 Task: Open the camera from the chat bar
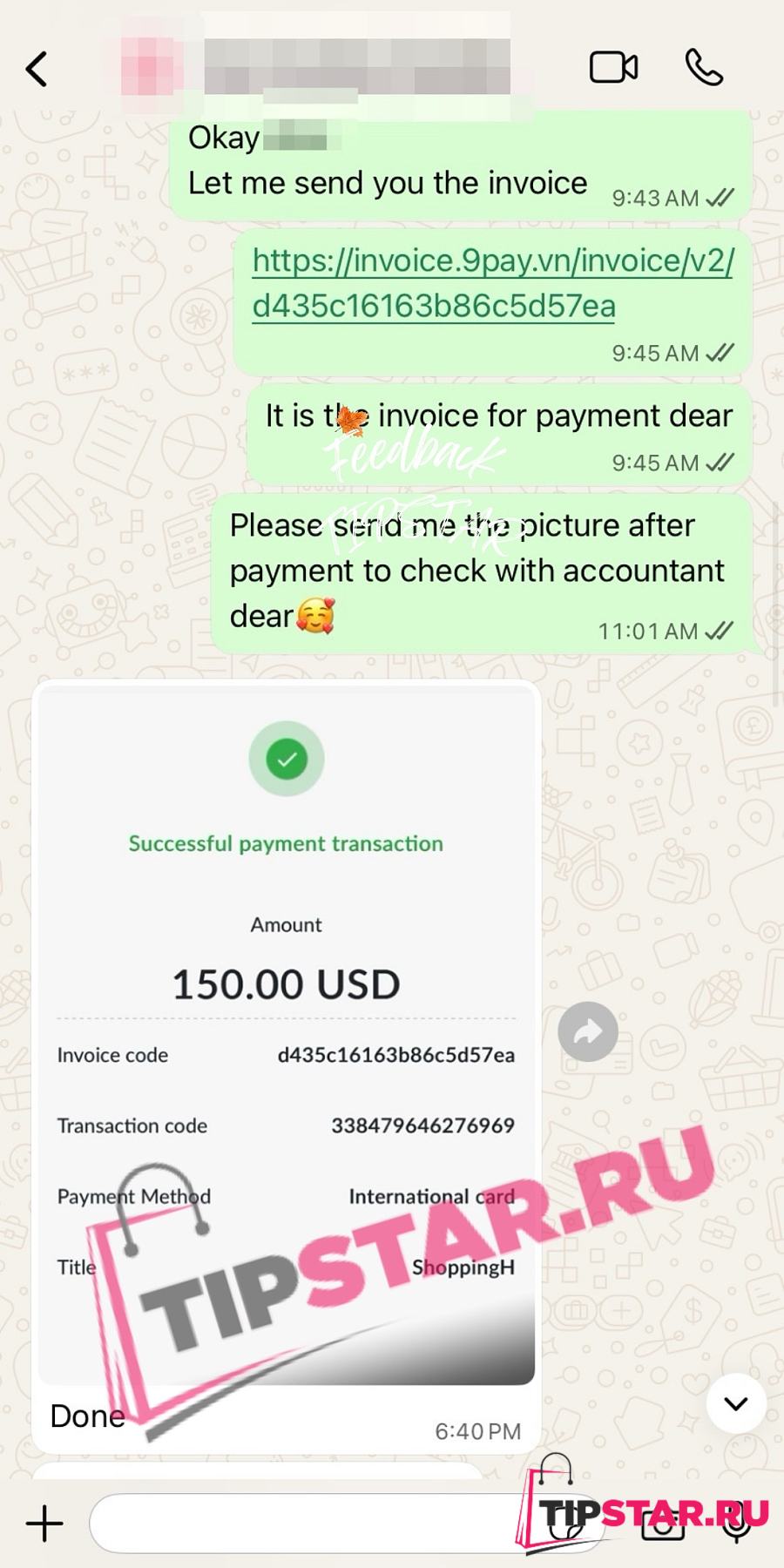[x=663, y=1524]
